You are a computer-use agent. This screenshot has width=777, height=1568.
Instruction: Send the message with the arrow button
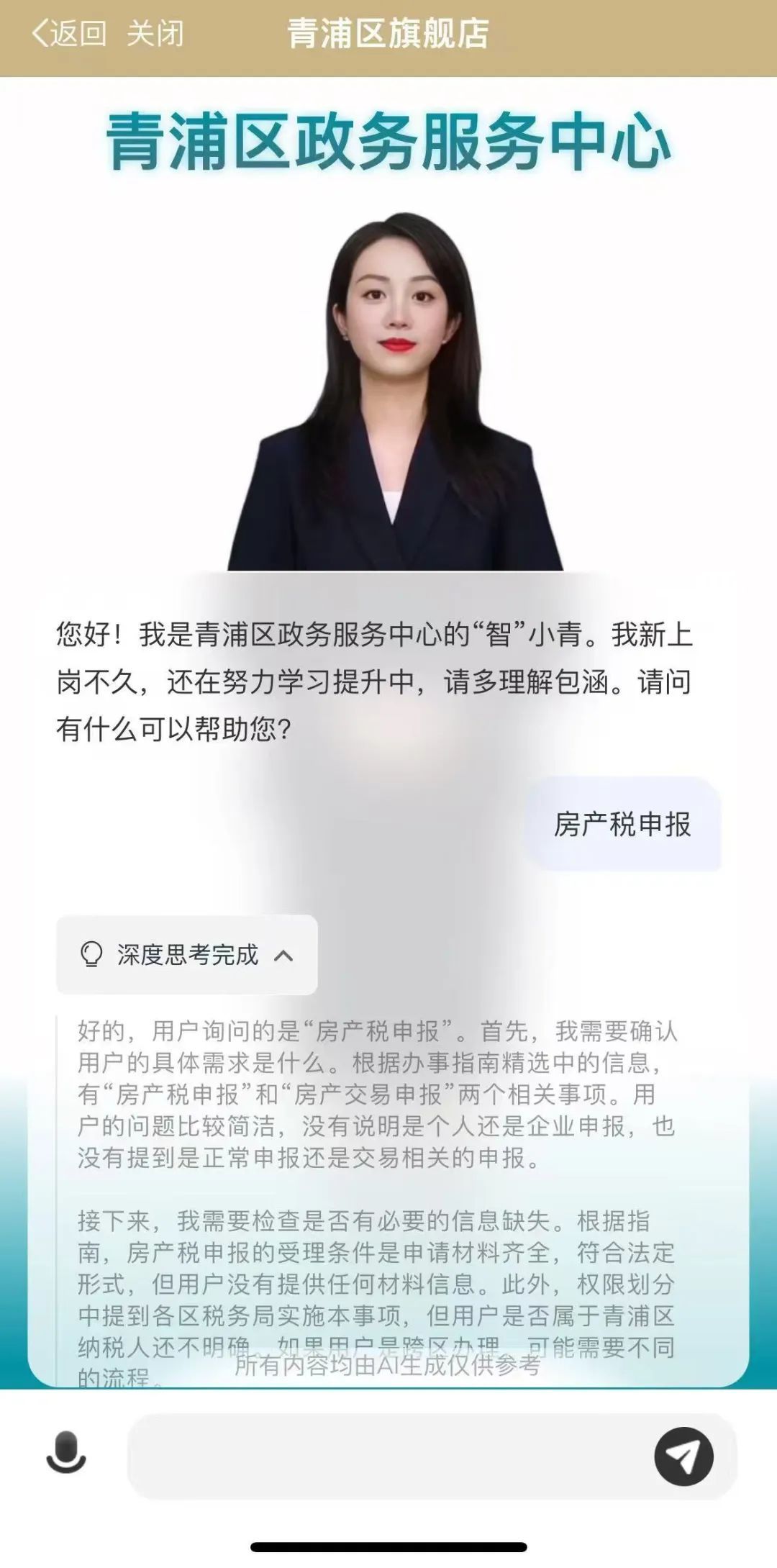[683, 1456]
